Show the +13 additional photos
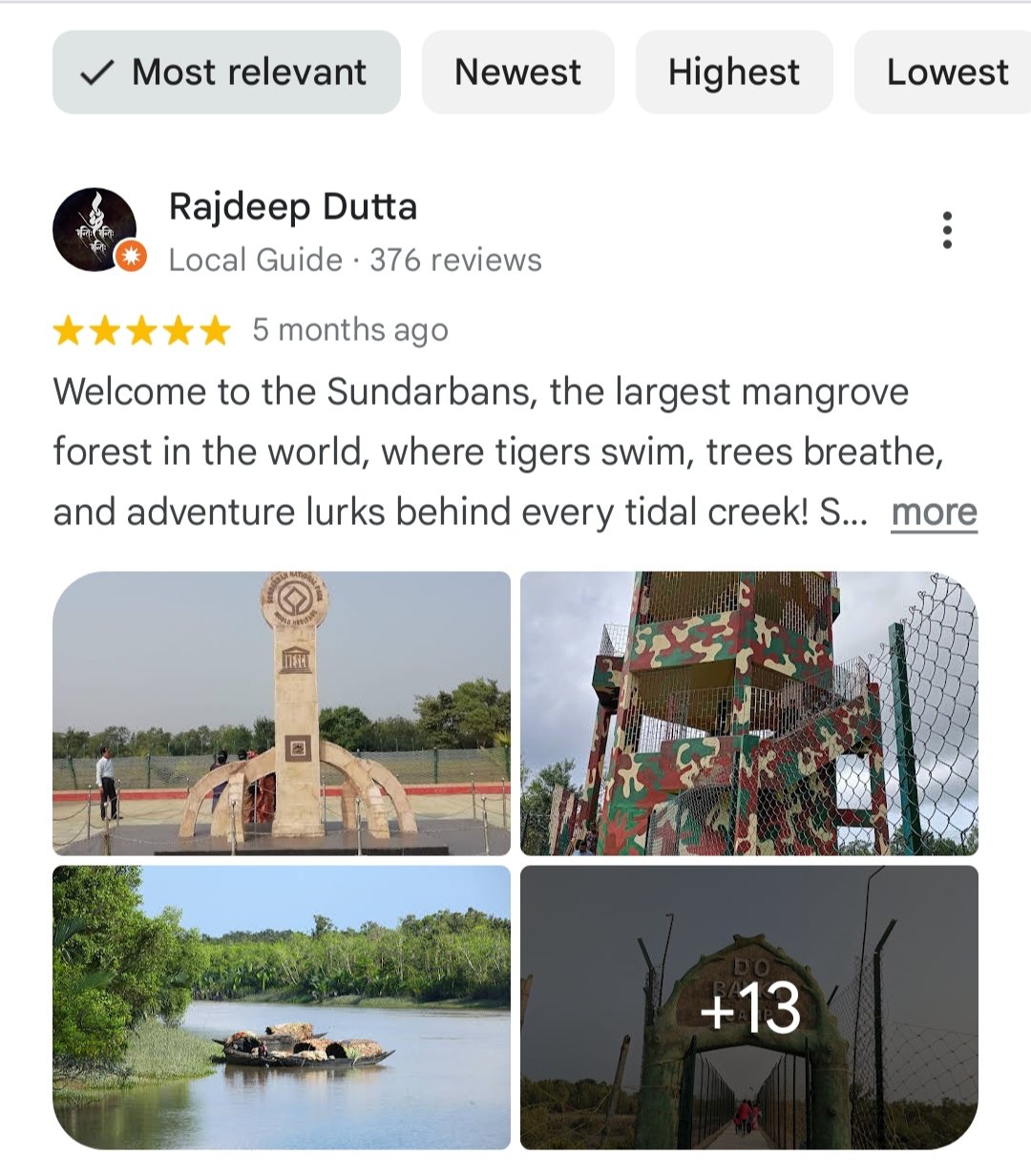Image resolution: width=1031 pixels, height=1176 pixels. click(x=748, y=1007)
